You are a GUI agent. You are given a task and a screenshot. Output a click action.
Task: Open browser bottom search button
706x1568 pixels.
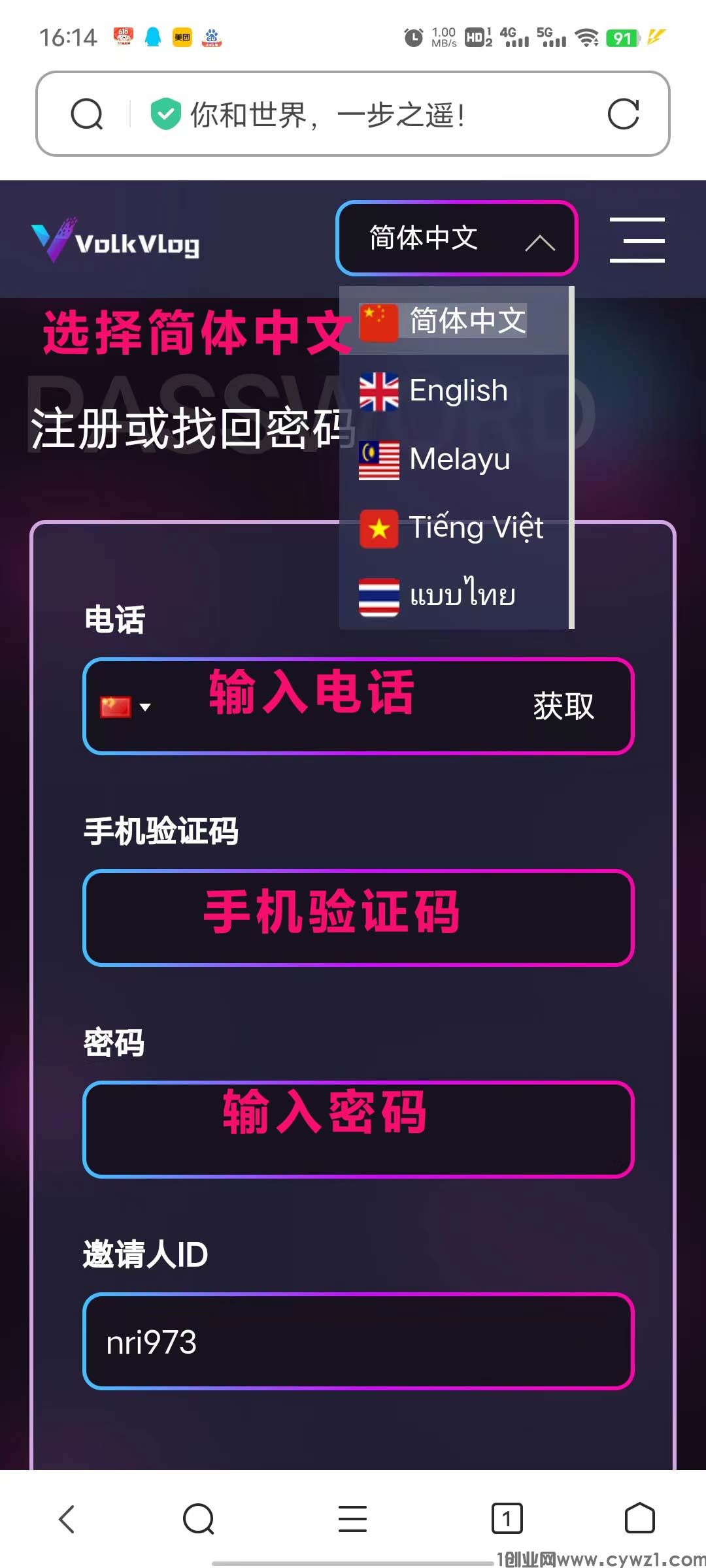pos(199,1519)
